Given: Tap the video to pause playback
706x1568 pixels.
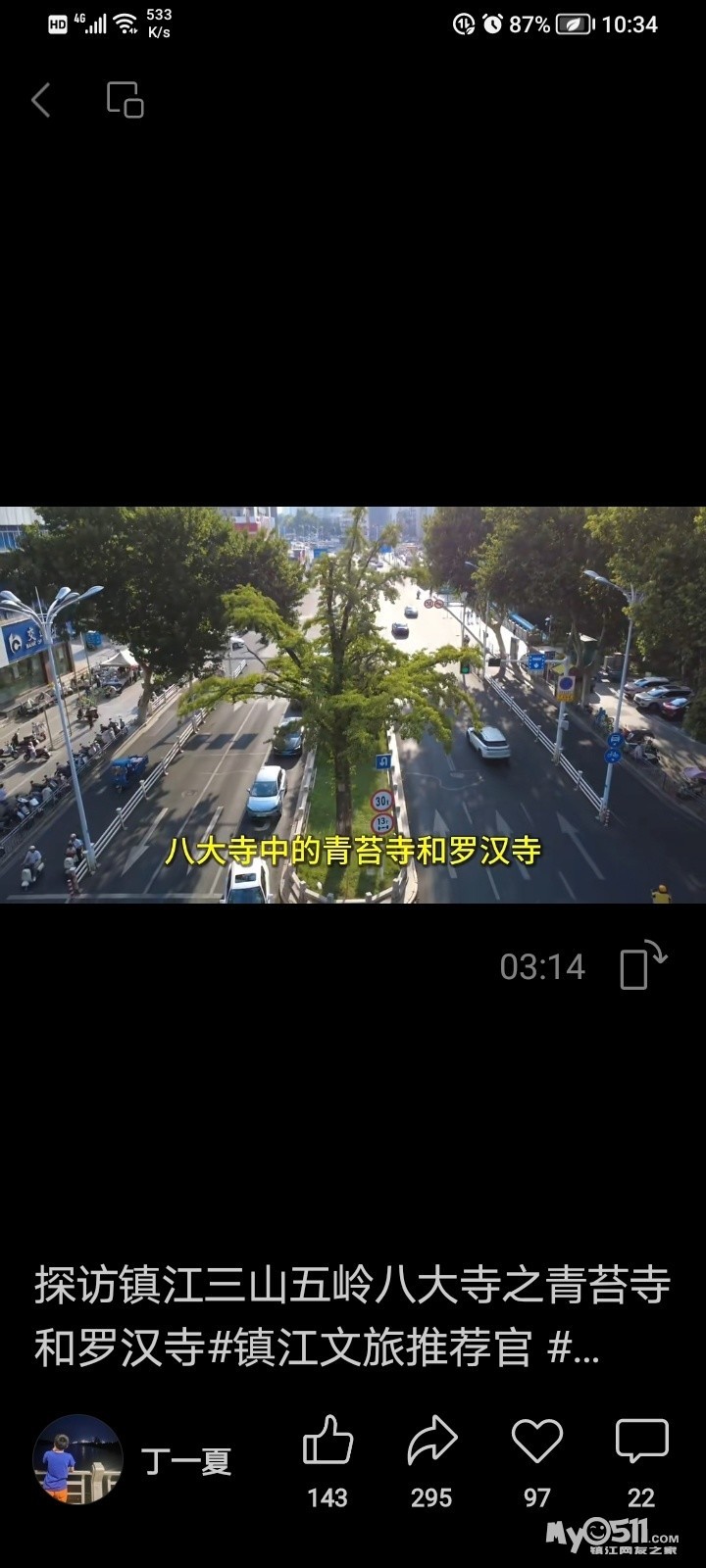Looking at the screenshot, I should (353, 704).
